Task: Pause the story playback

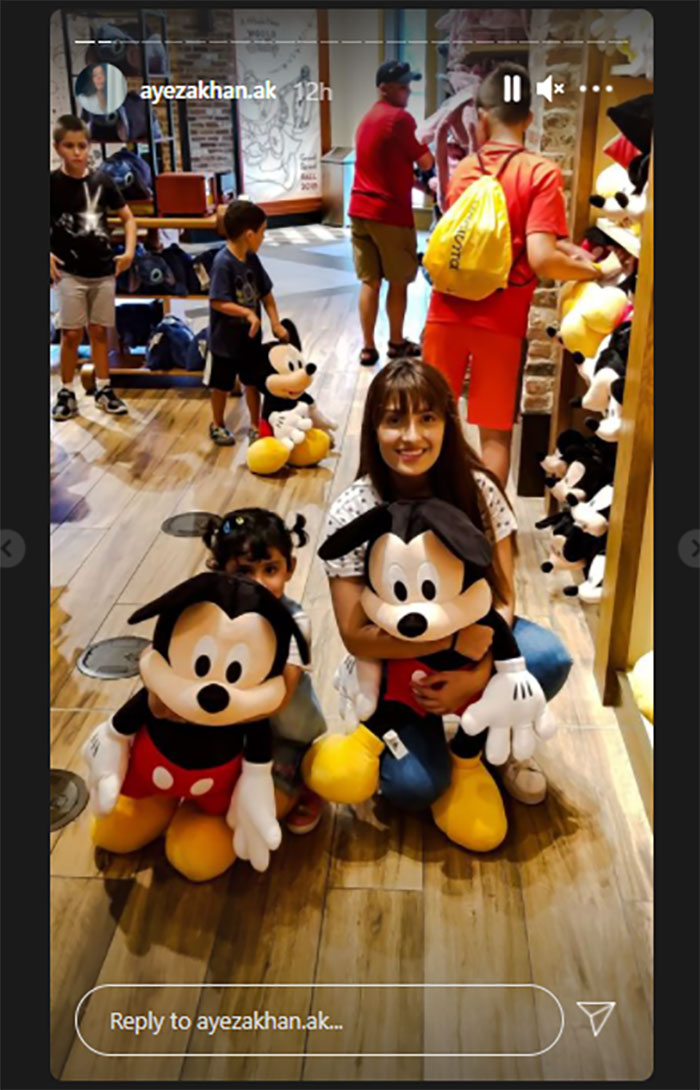Action: [512, 89]
